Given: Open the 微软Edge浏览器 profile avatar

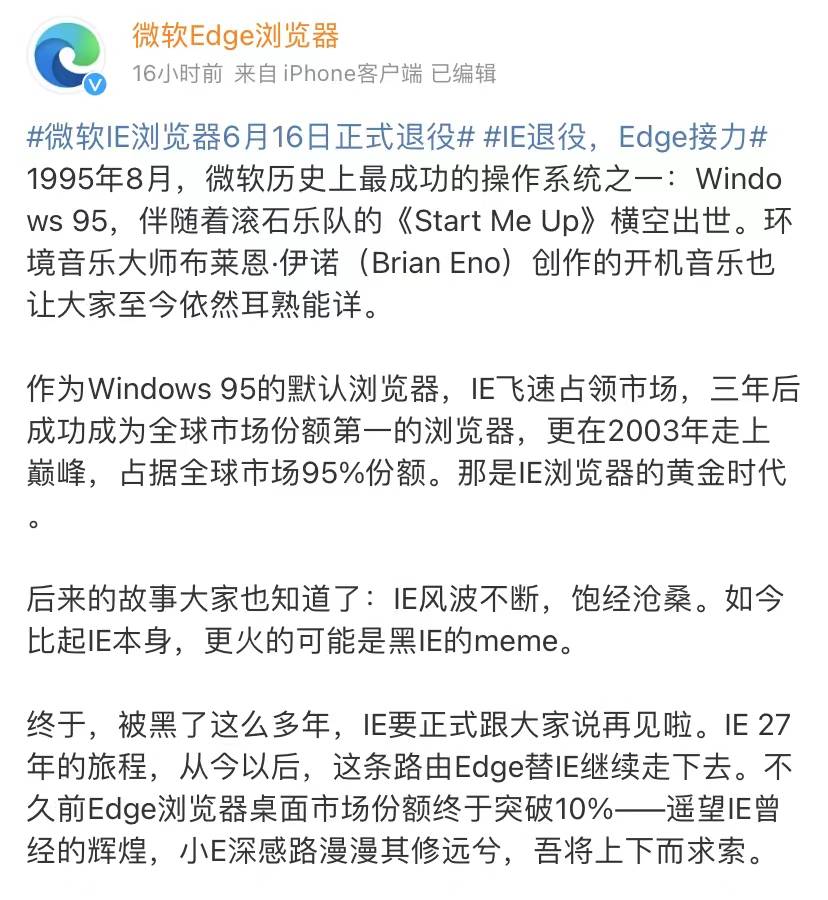Looking at the screenshot, I should coord(67,56).
